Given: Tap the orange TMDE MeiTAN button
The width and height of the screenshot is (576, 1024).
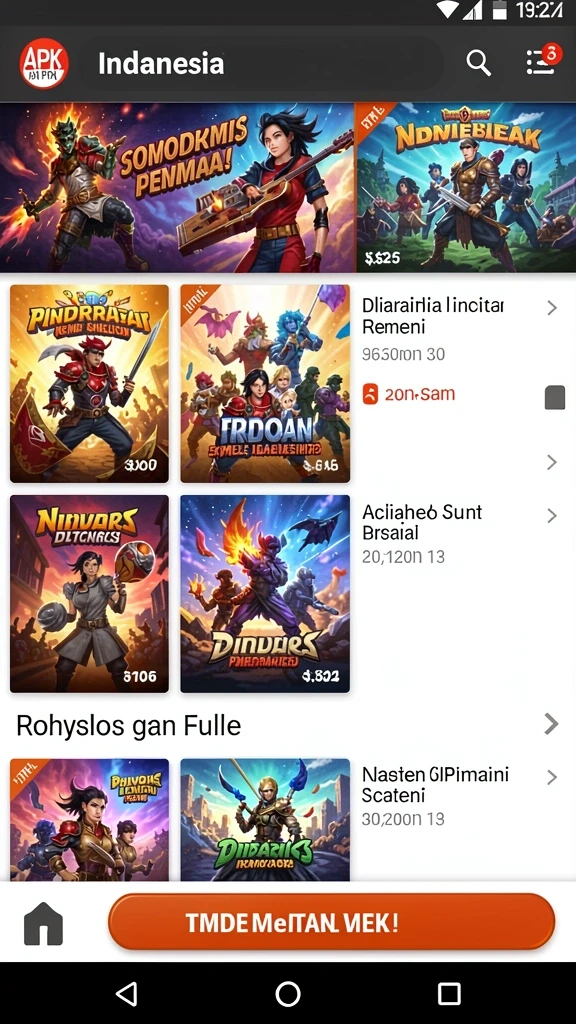Looking at the screenshot, I should pyautogui.click(x=331, y=921).
